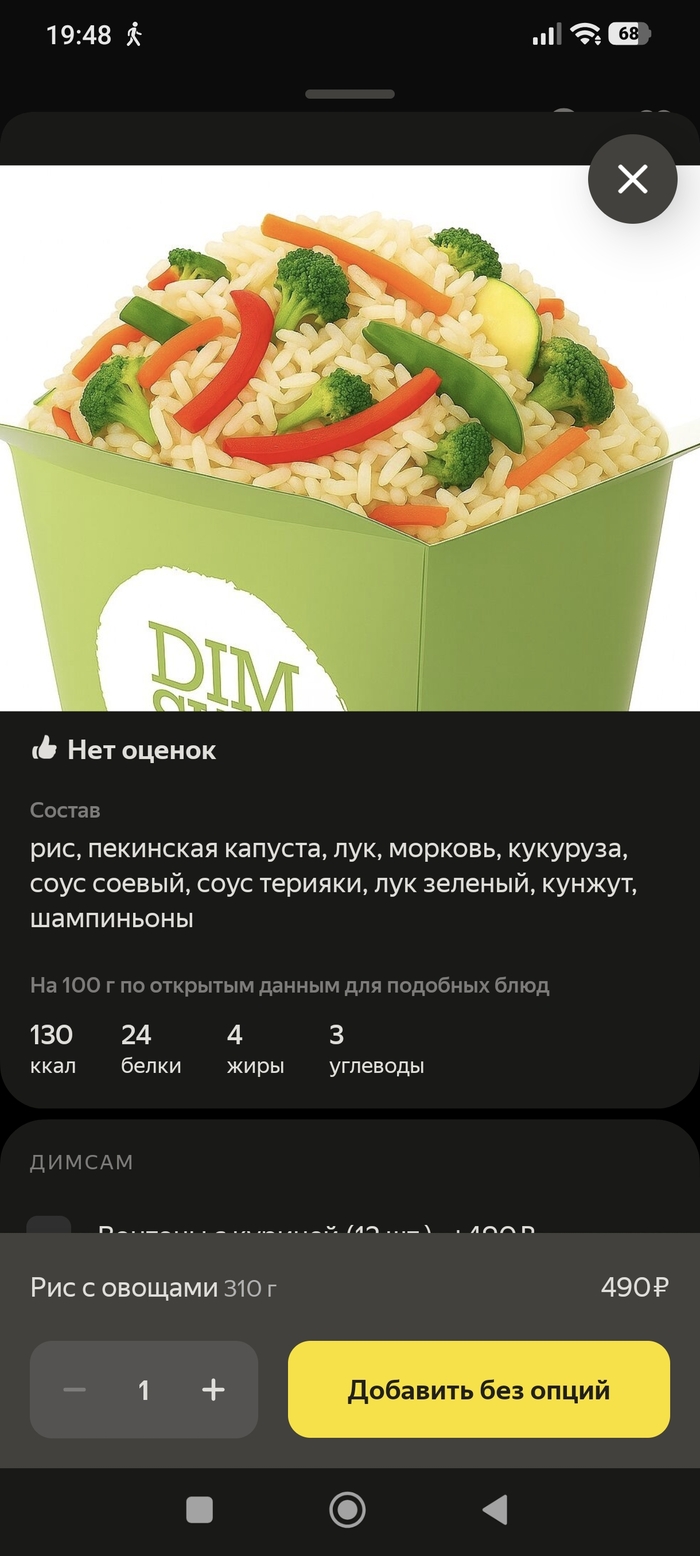This screenshot has width=700, height=1556.
Task: Select the Вонтоны с курицей option checkbox
Action: [x=48, y=1226]
